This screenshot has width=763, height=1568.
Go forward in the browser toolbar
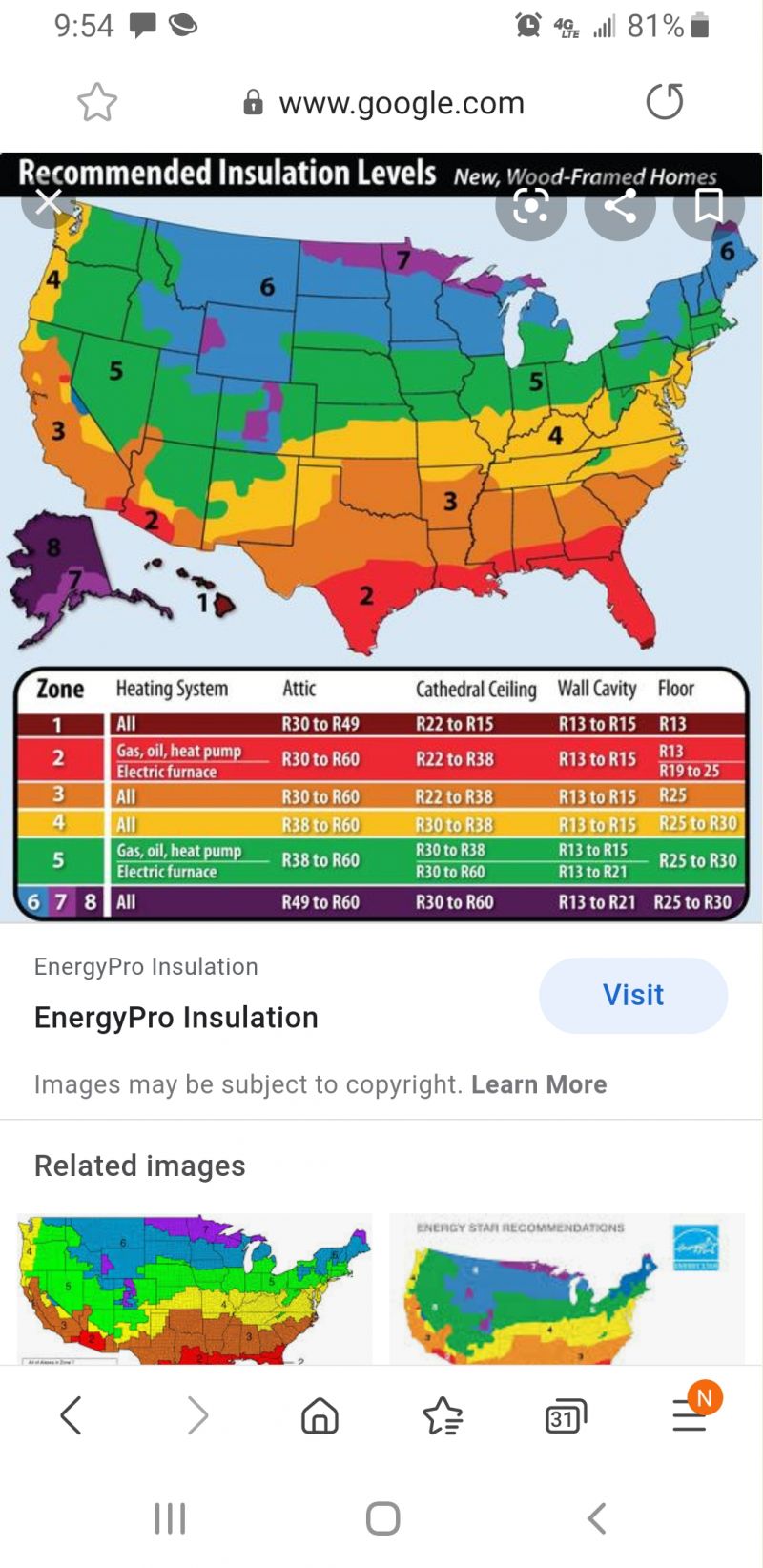coord(197,1415)
